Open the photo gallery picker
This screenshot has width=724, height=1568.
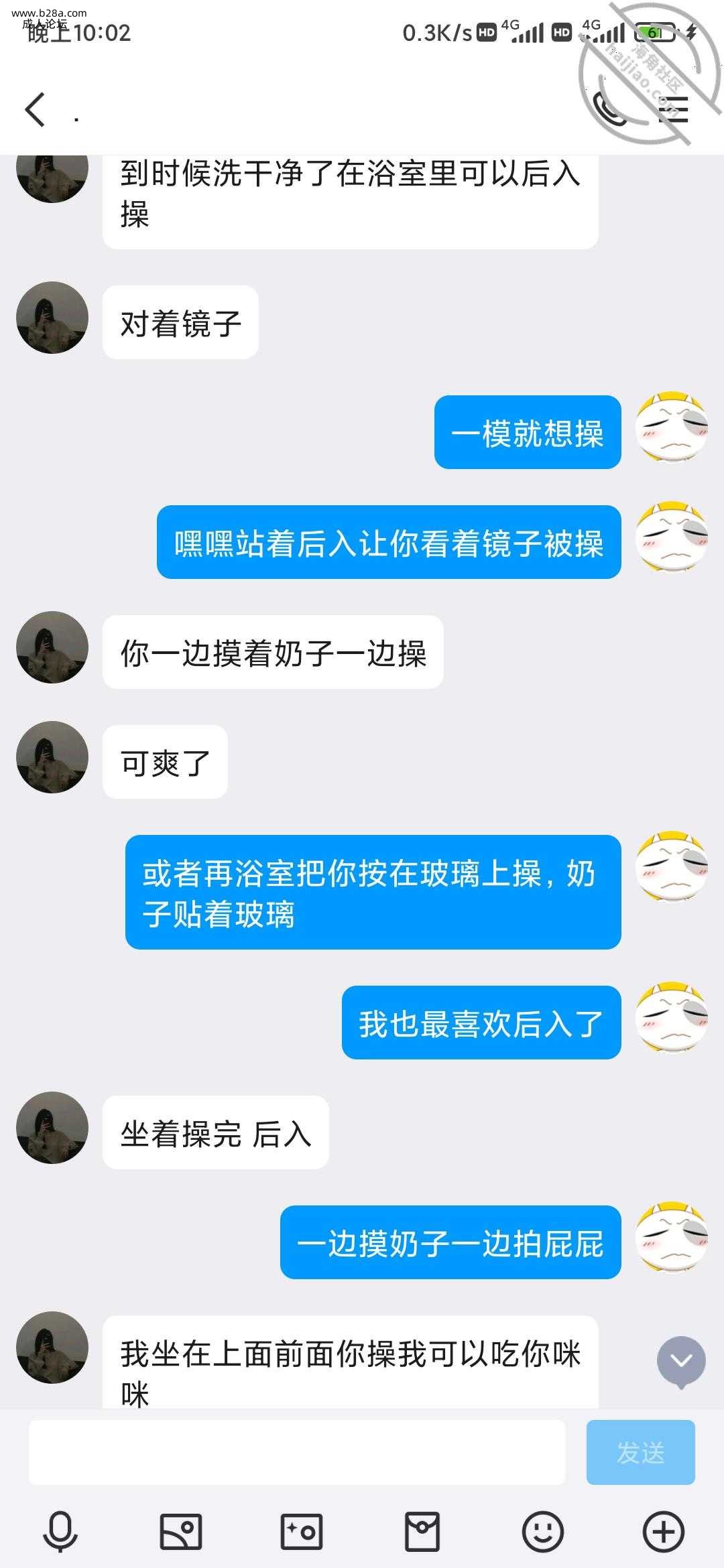tap(181, 1532)
